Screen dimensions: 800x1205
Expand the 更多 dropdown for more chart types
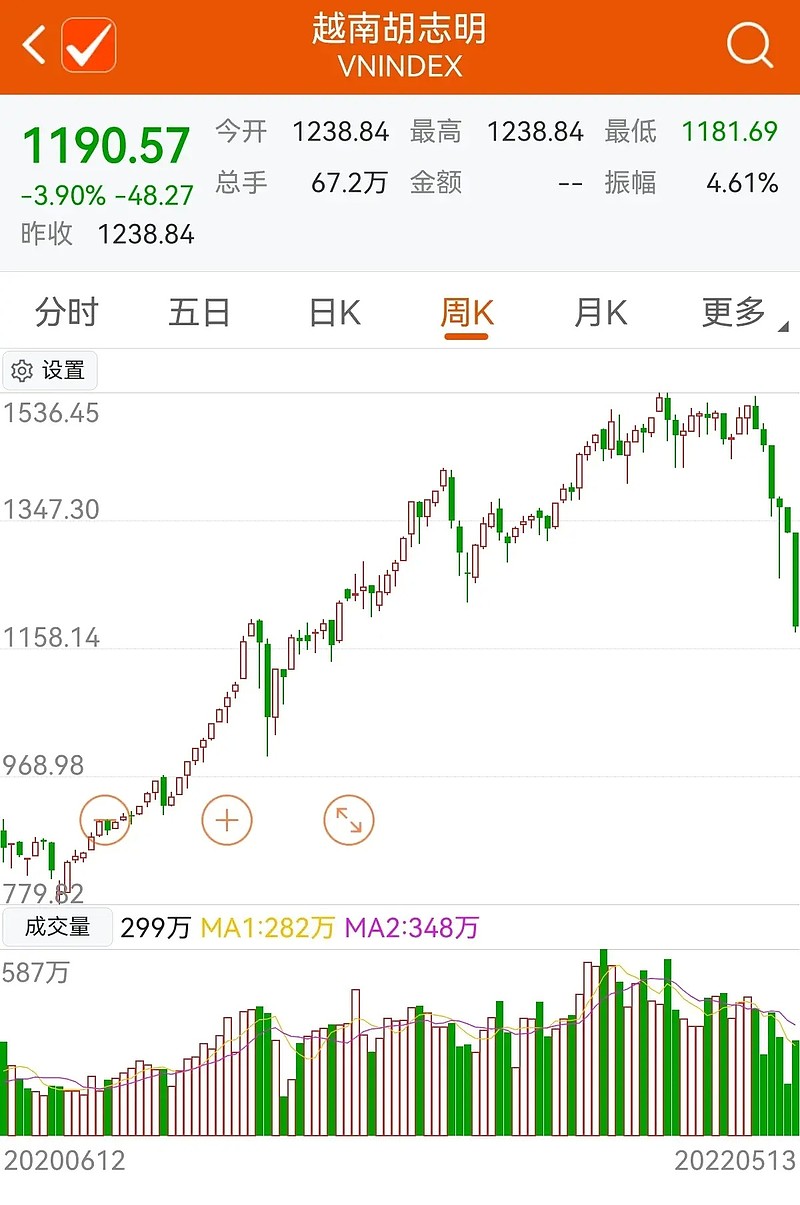732,312
